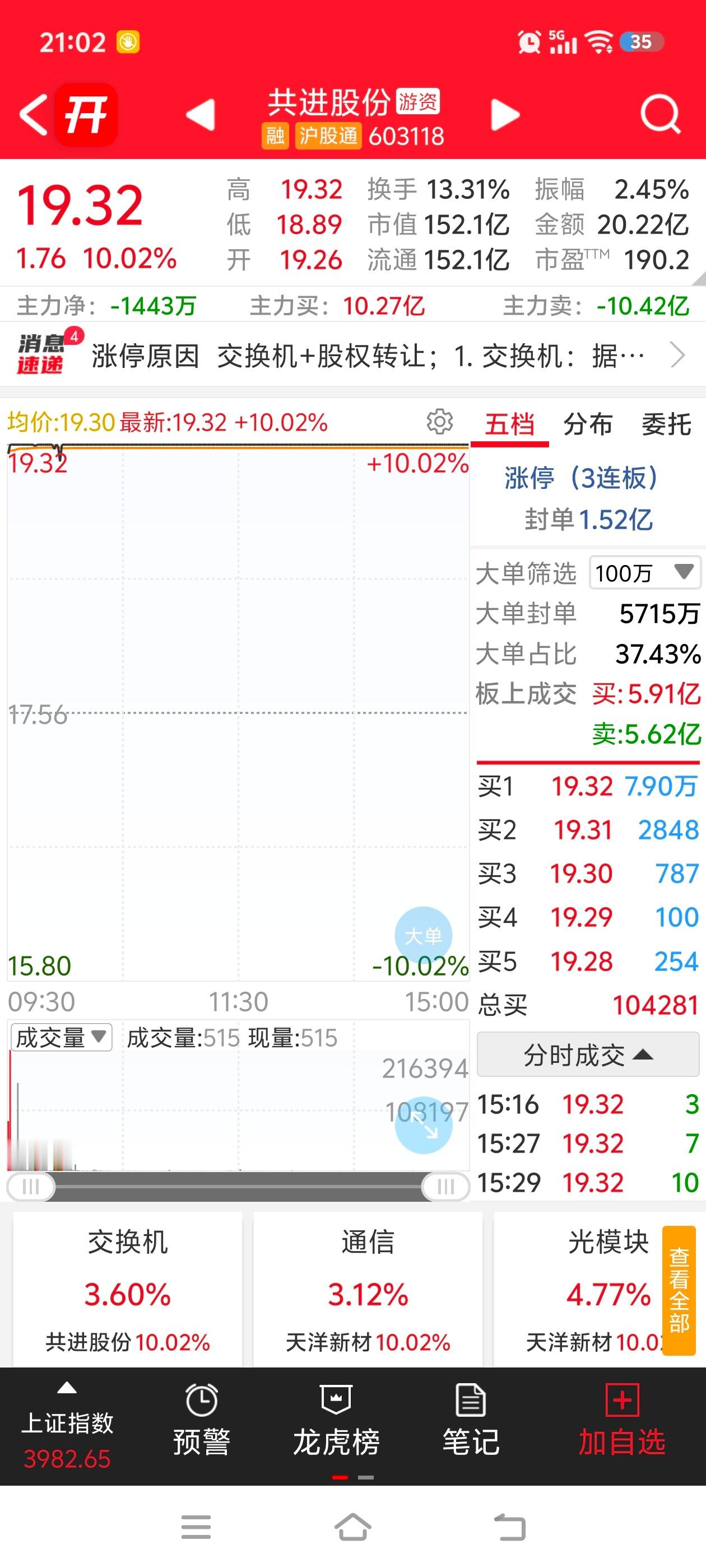Collapse the 分时成交 panel
The height and width of the screenshot is (1568, 706).
point(588,1055)
